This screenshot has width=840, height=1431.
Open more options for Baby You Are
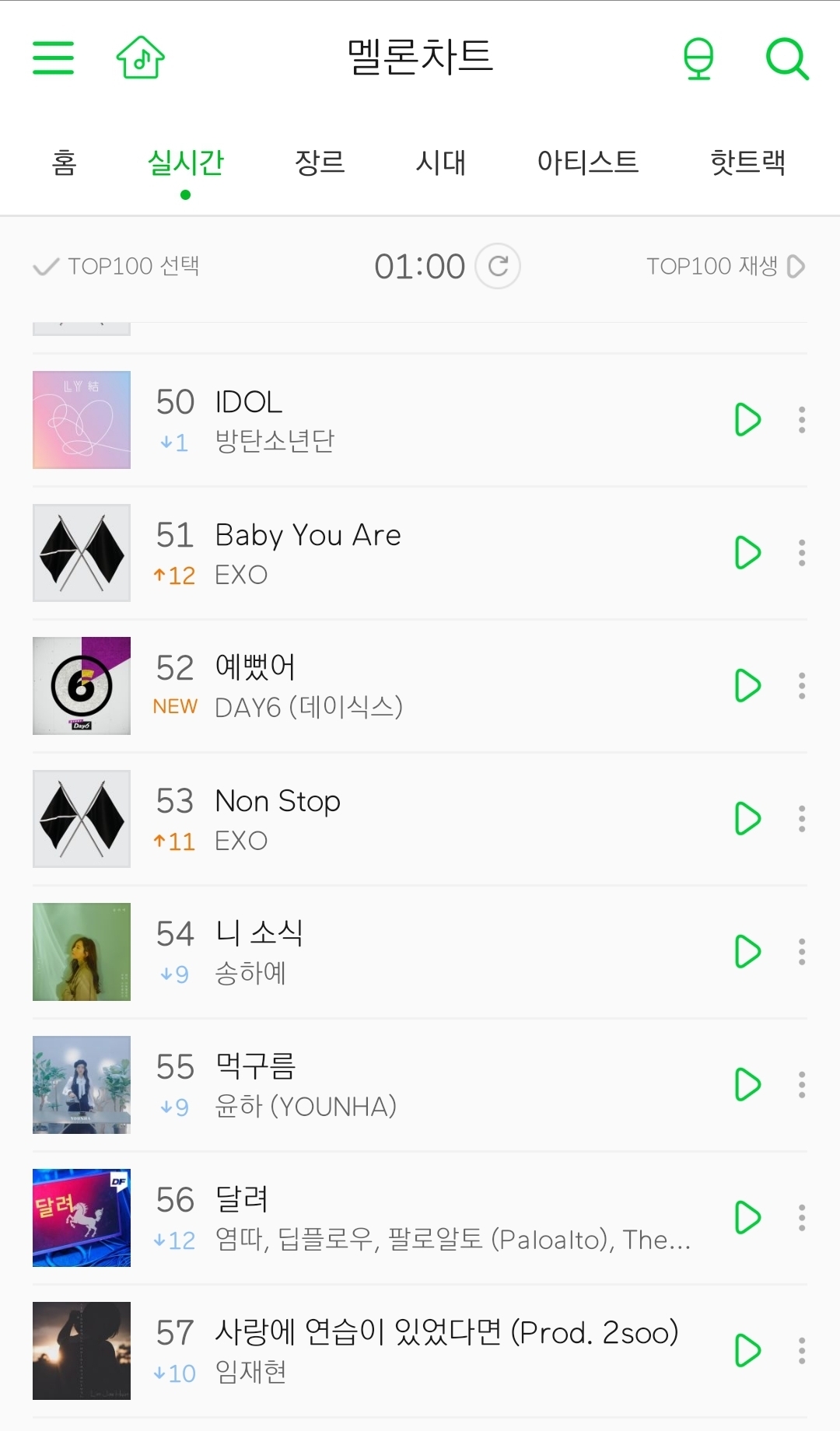pos(802,553)
